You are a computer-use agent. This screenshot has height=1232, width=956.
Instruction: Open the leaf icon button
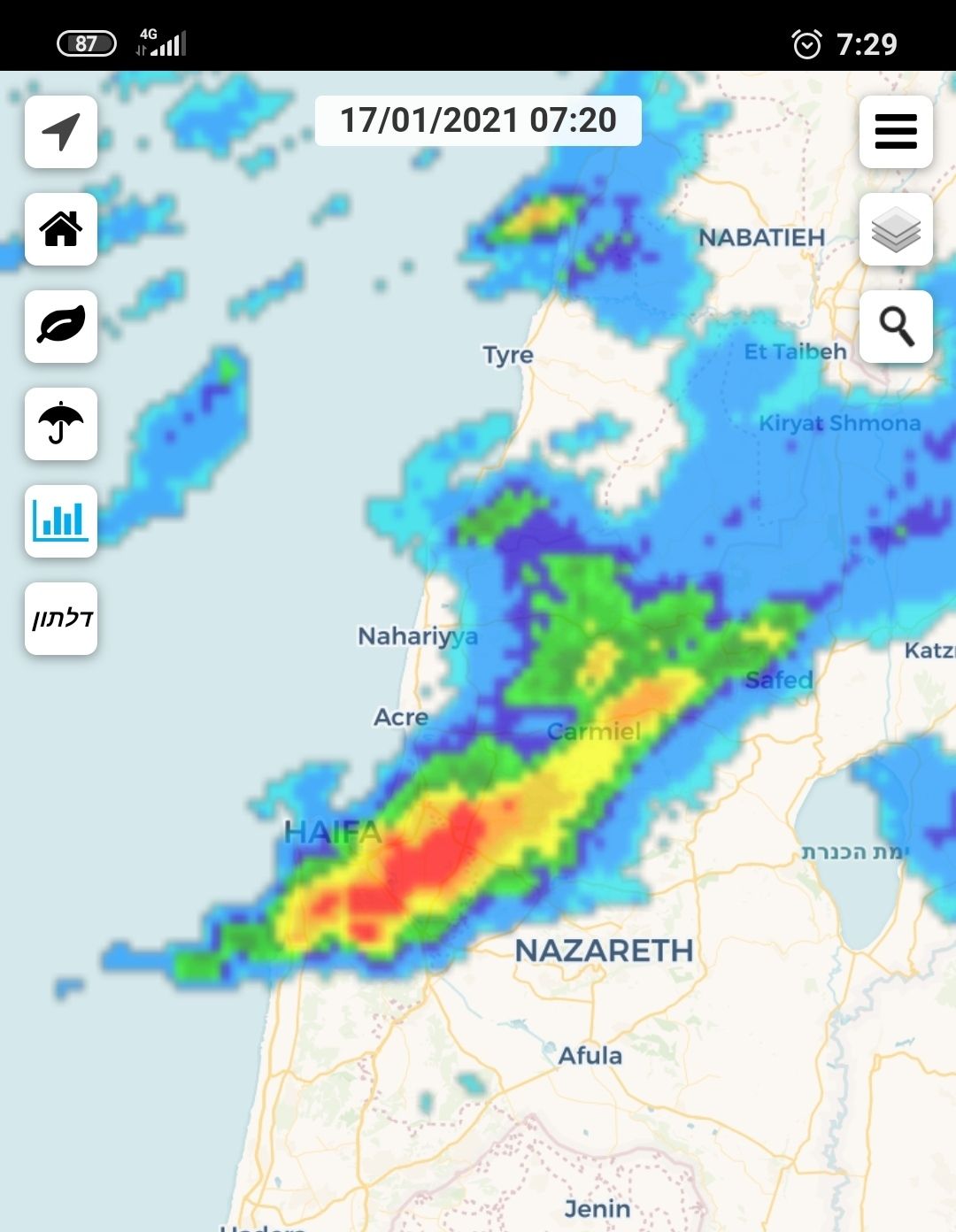61,327
